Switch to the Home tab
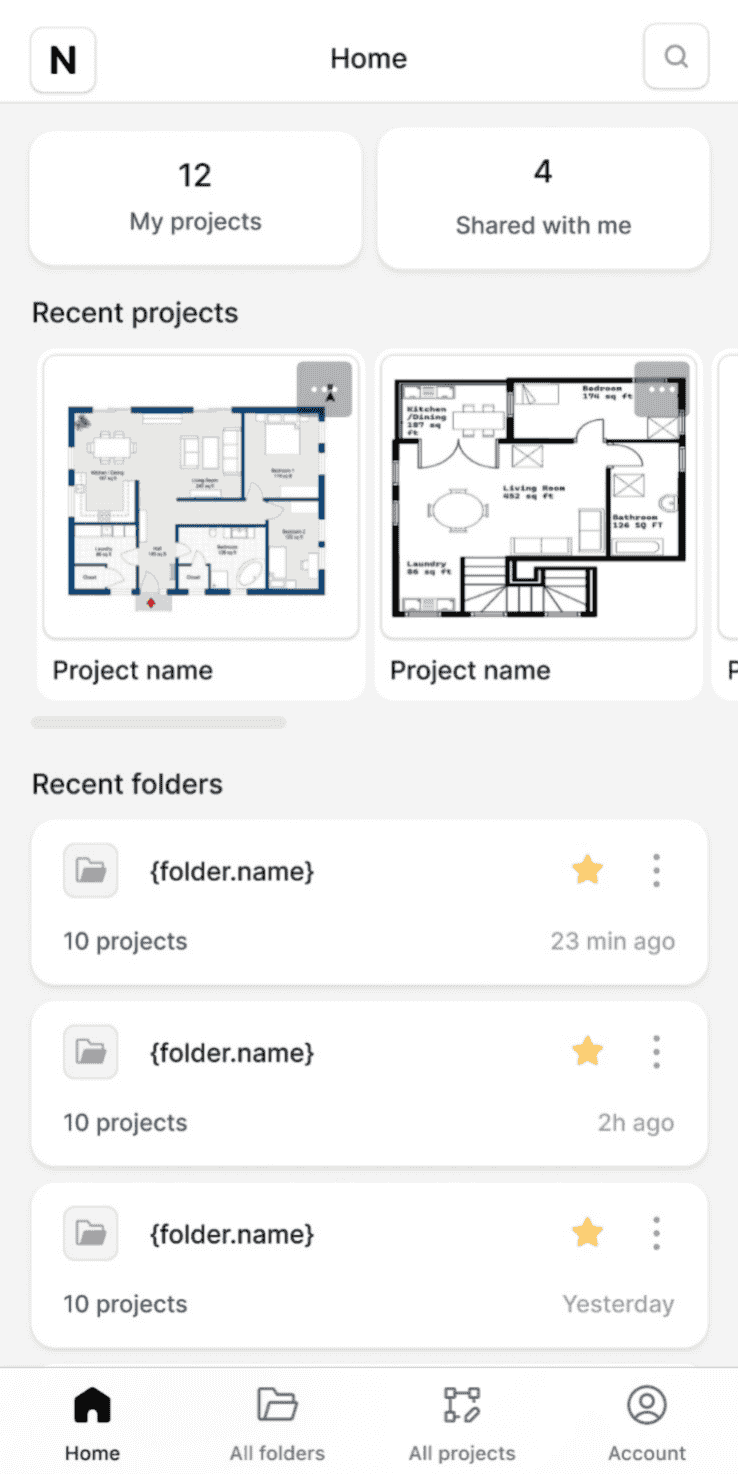 [x=92, y=1420]
